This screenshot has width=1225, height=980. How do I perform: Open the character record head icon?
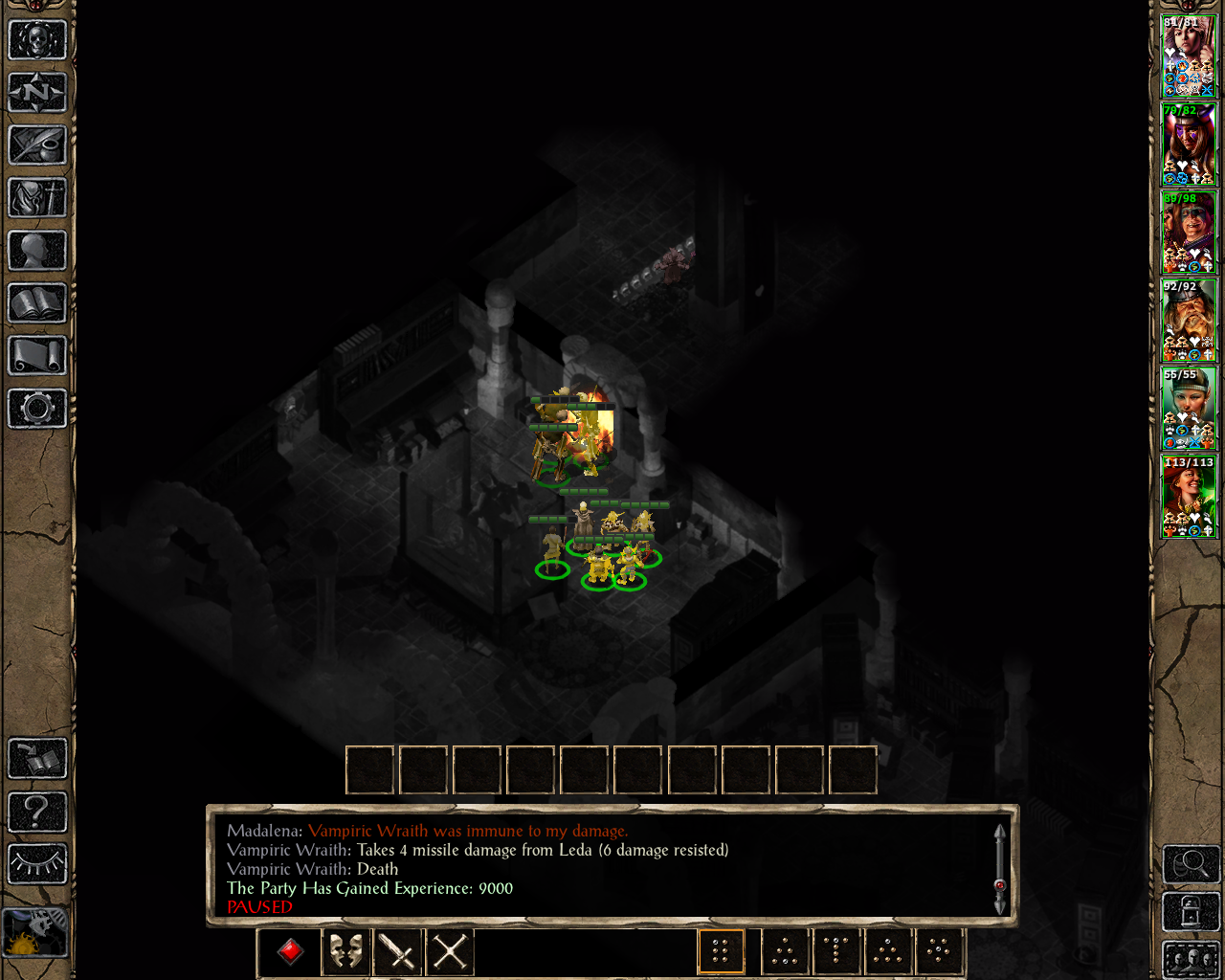[x=37, y=251]
